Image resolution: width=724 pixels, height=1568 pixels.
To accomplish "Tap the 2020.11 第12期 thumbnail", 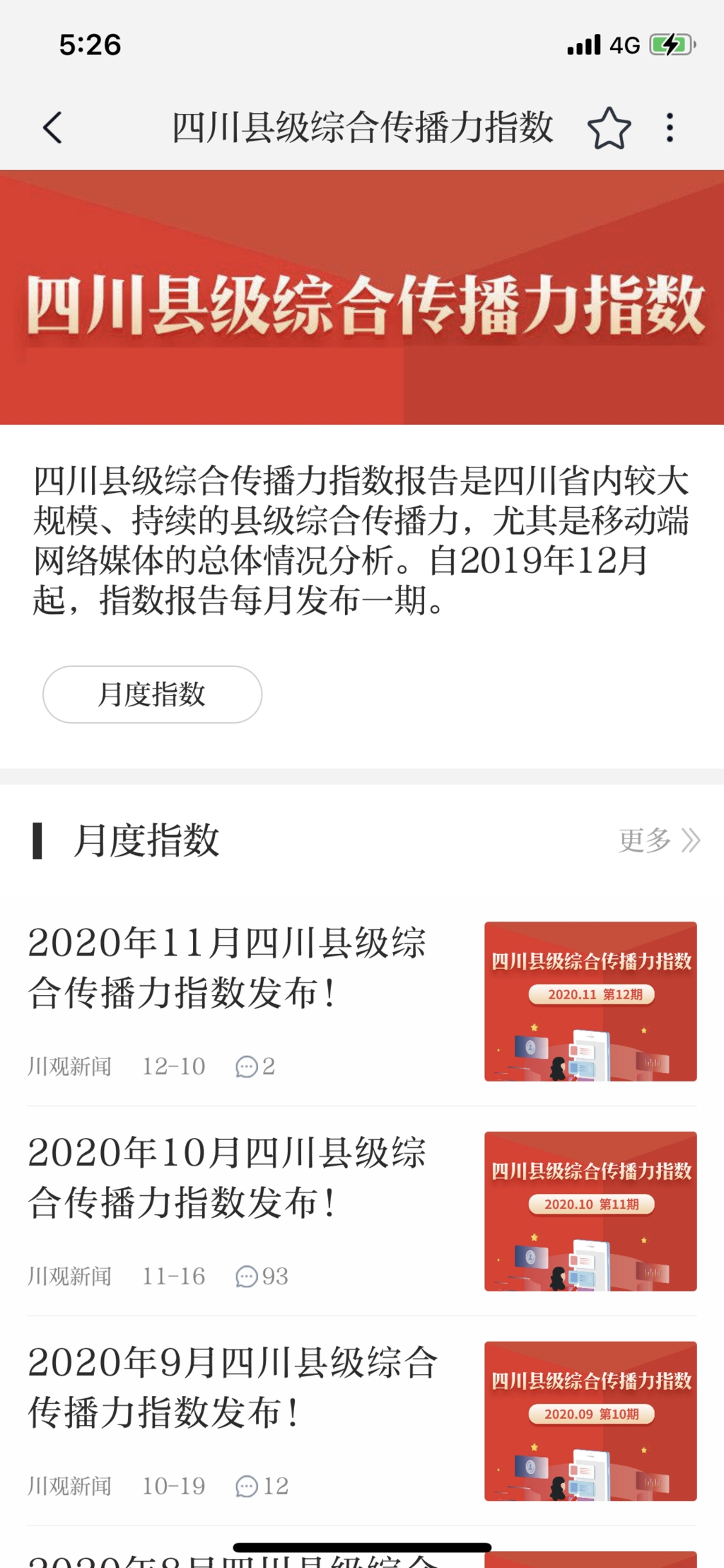I will click(590, 1001).
